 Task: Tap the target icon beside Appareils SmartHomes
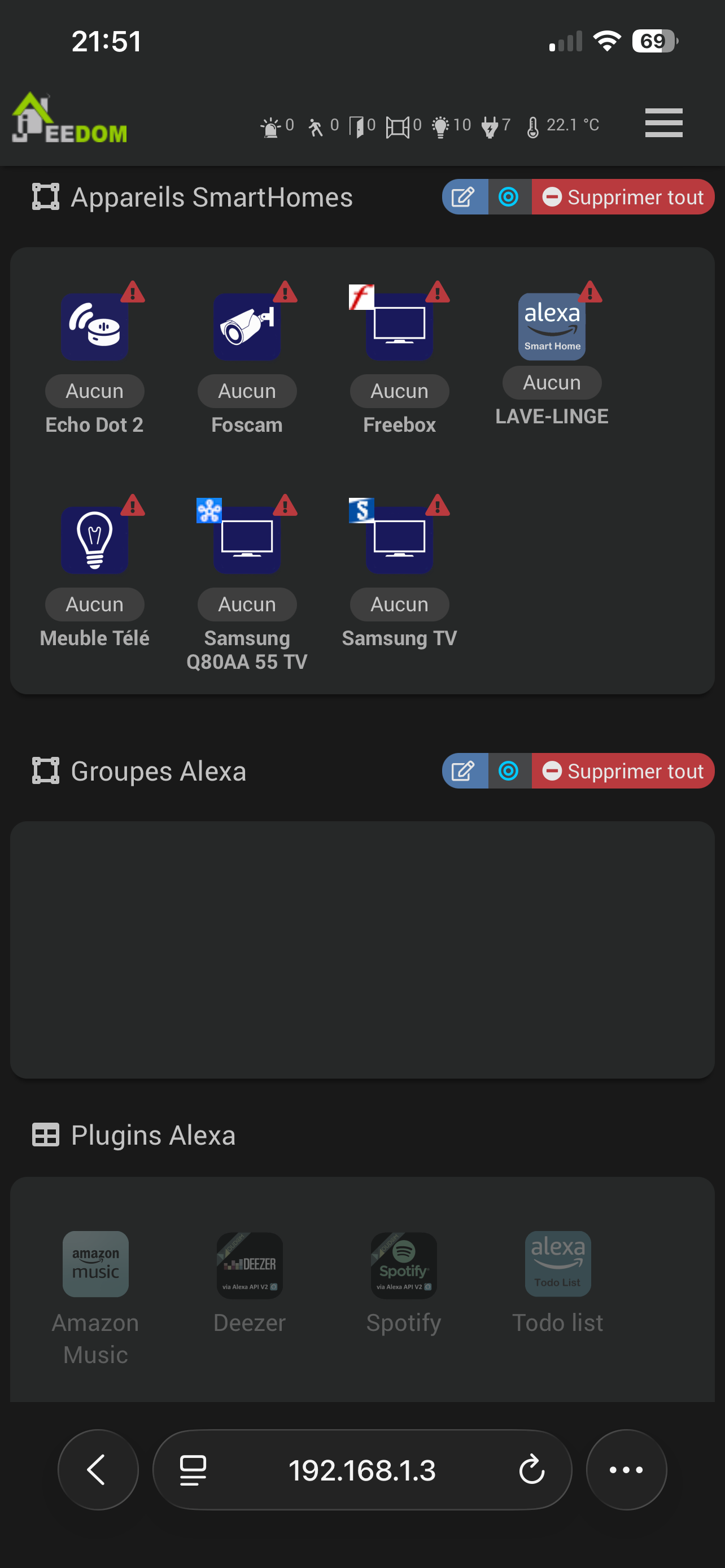[x=509, y=196]
